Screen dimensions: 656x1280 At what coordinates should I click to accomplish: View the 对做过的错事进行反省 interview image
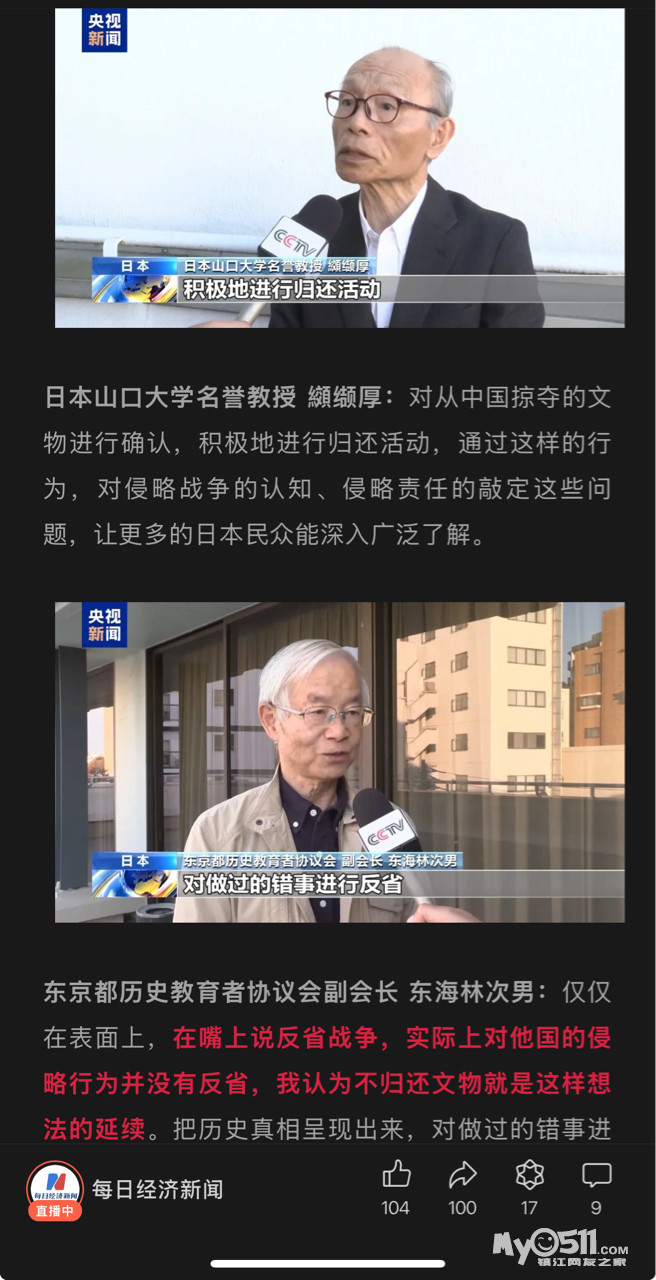[339, 761]
